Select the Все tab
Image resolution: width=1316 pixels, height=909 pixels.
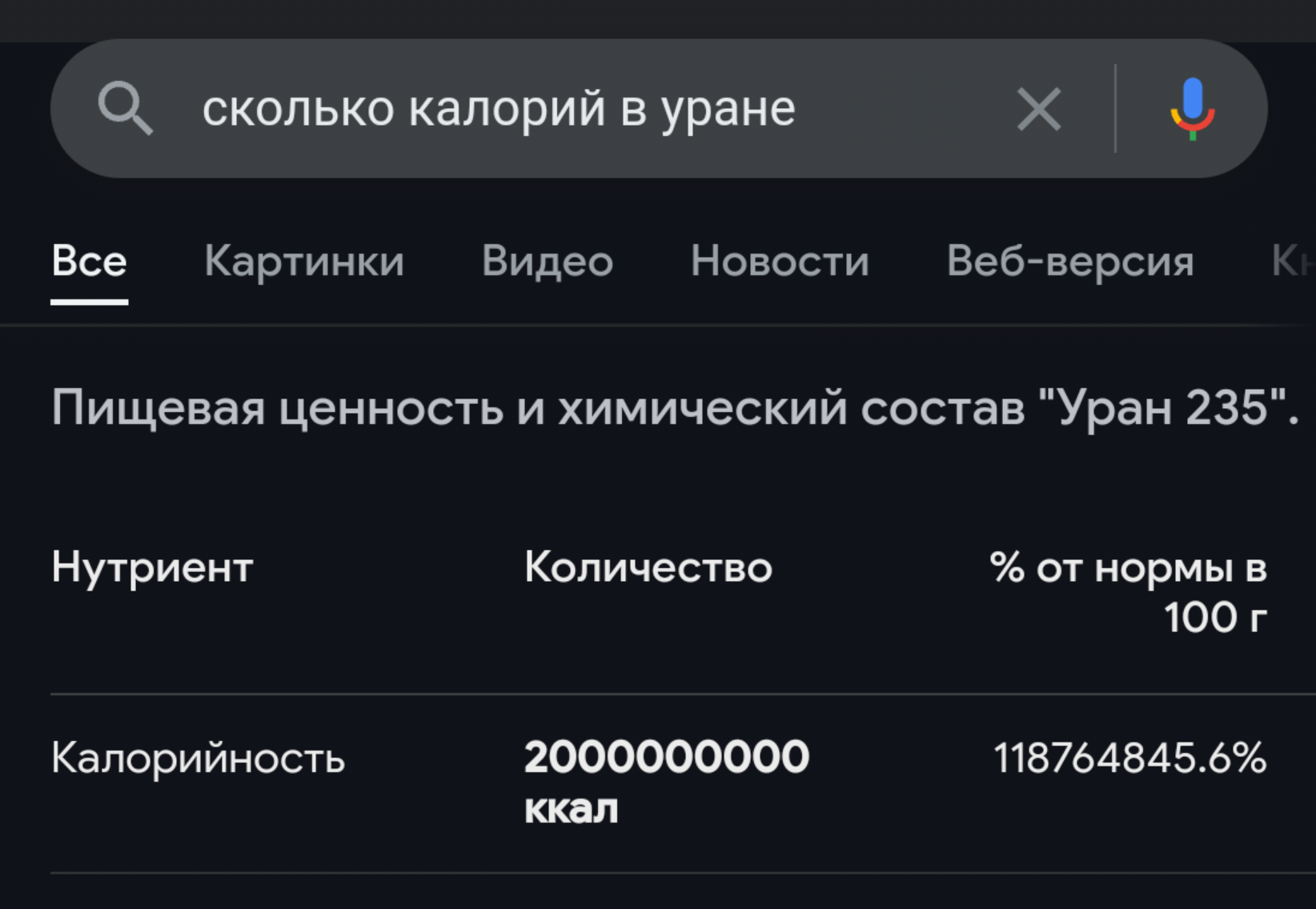click(x=89, y=262)
